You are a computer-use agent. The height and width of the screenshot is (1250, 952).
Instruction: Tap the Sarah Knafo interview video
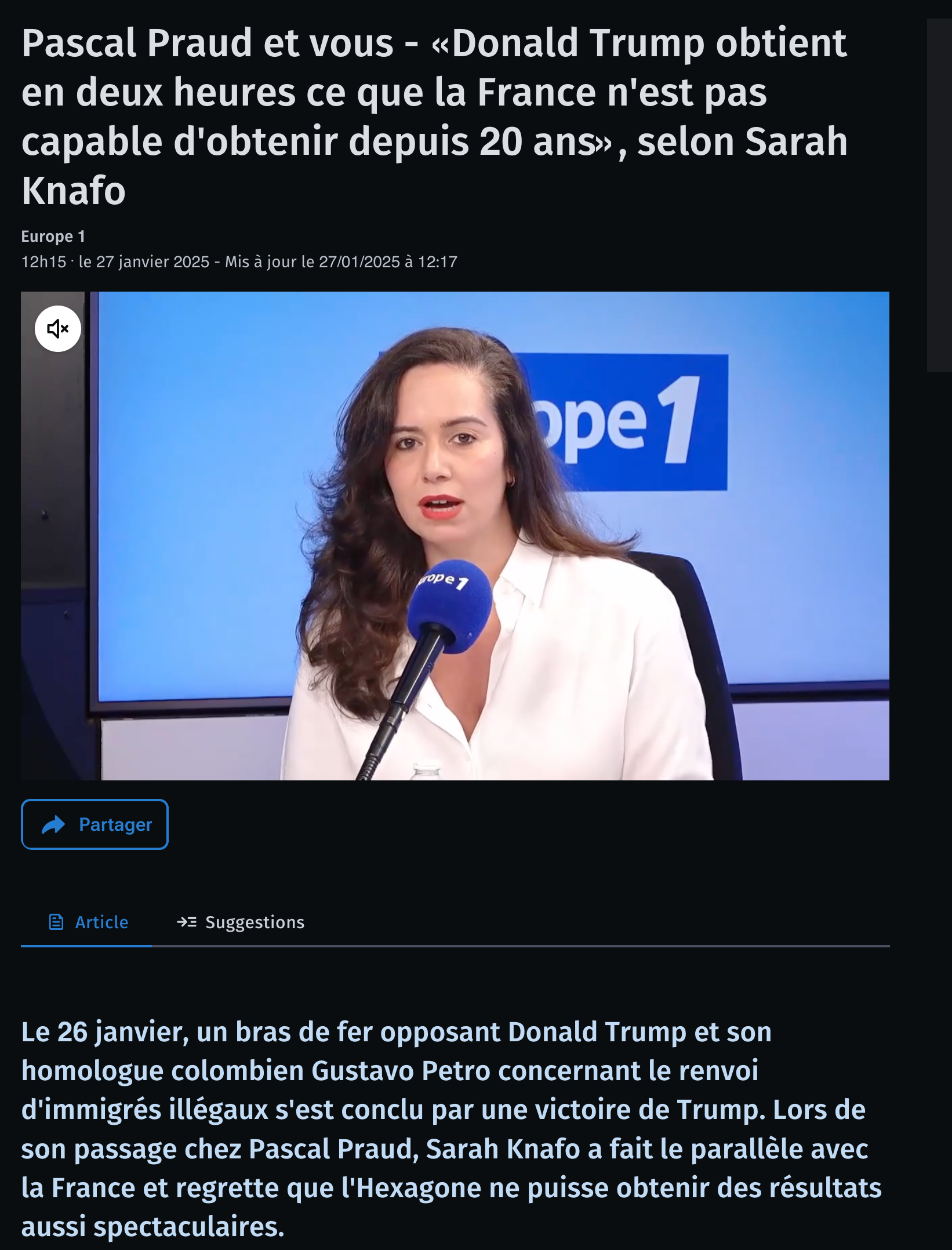pyautogui.click(x=455, y=536)
